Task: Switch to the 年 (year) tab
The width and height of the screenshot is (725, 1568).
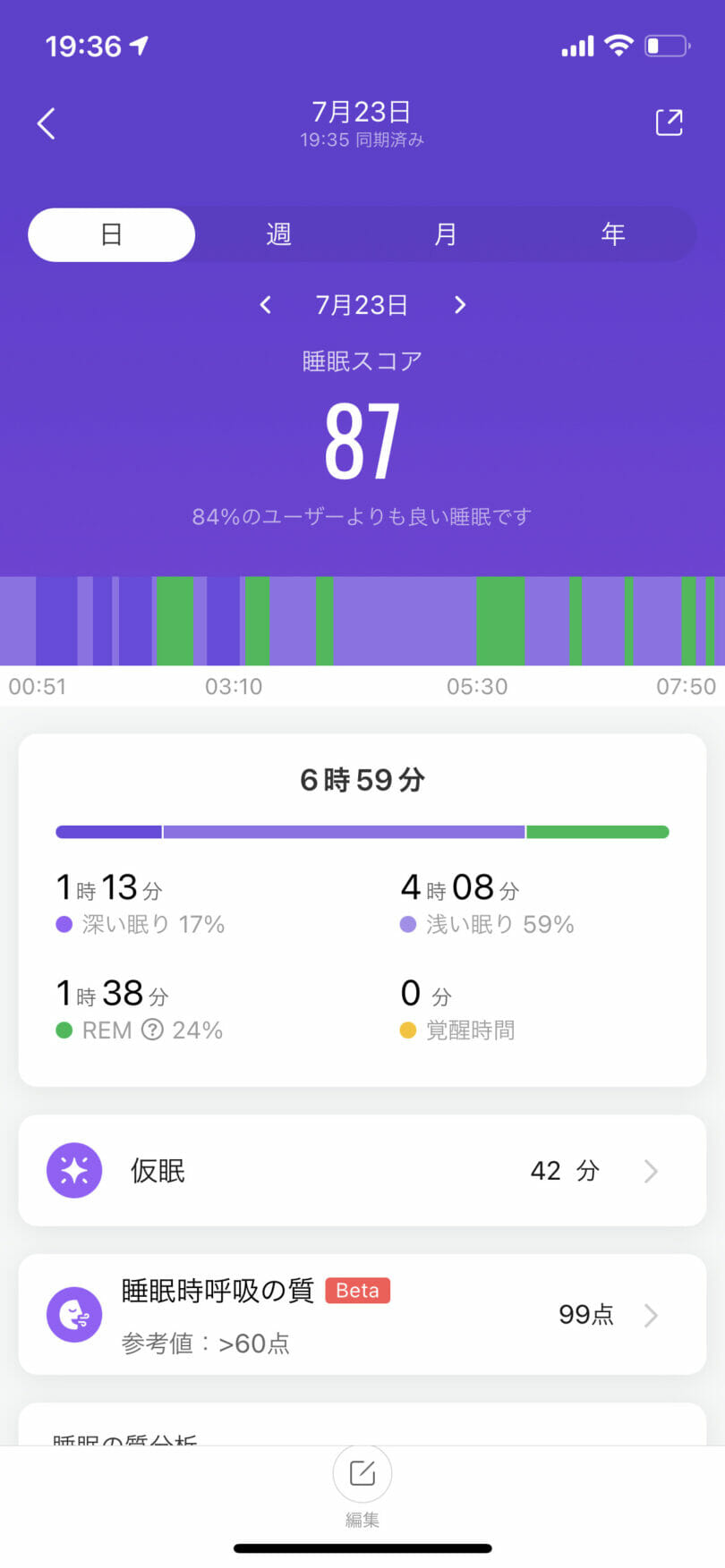Action: (x=612, y=234)
